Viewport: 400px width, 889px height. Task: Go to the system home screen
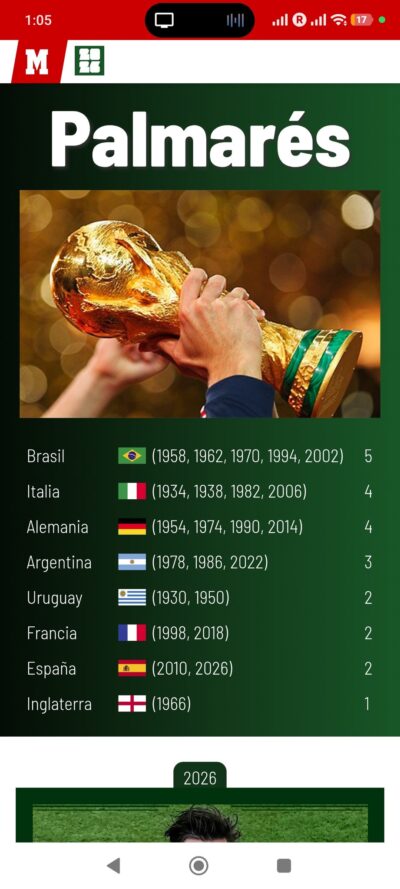pyautogui.click(x=198, y=866)
